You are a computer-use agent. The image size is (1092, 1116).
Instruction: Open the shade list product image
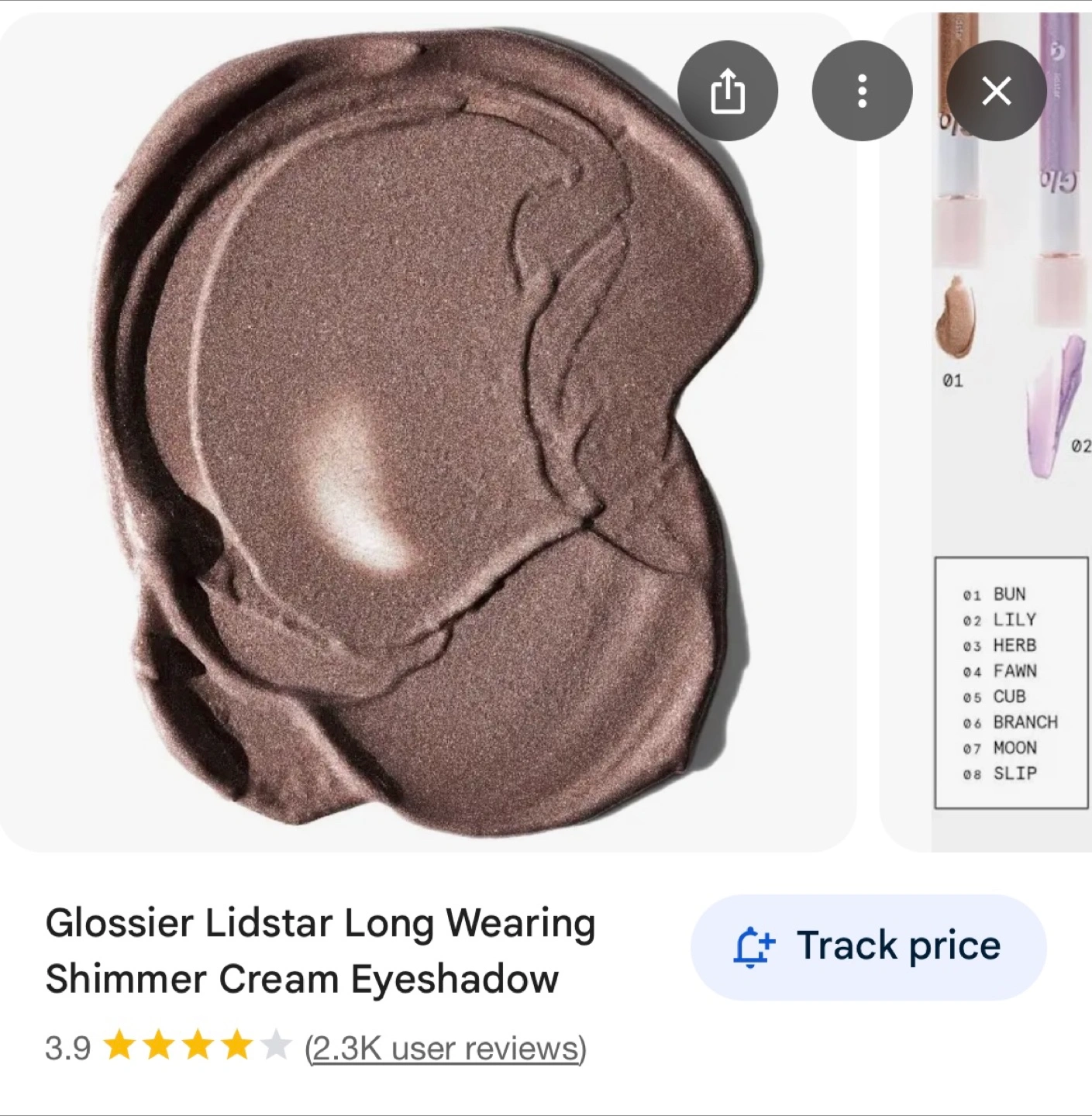pyautogui.click(x=986, y=432)
